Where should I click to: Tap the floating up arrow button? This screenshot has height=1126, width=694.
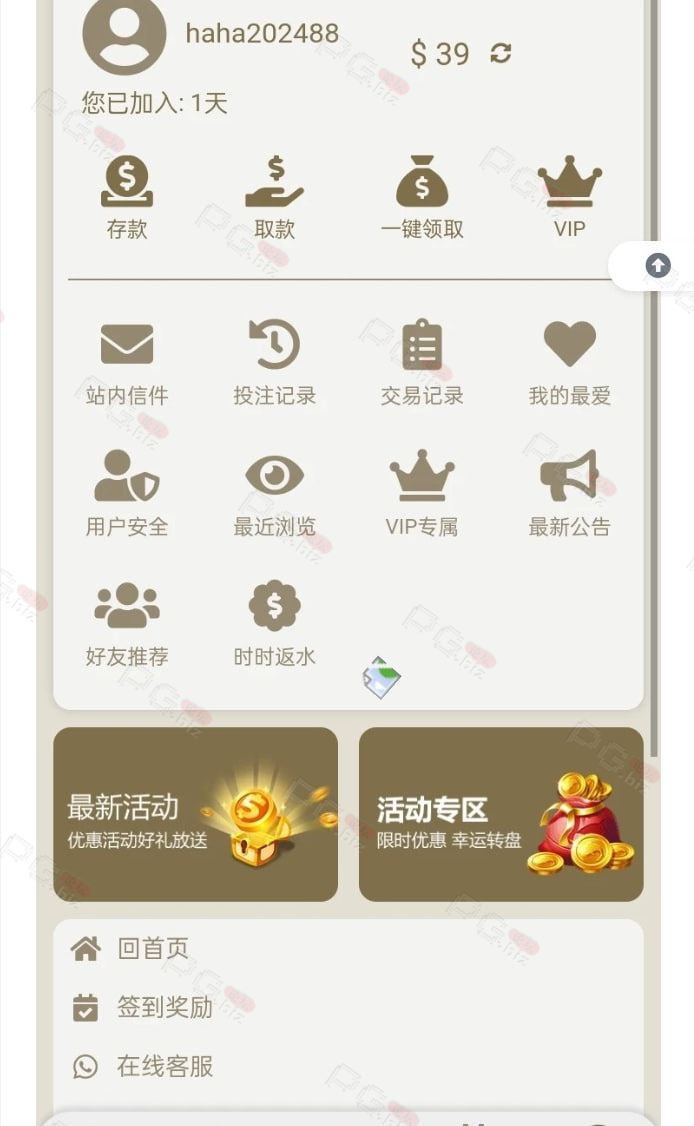tap(657, 266)
